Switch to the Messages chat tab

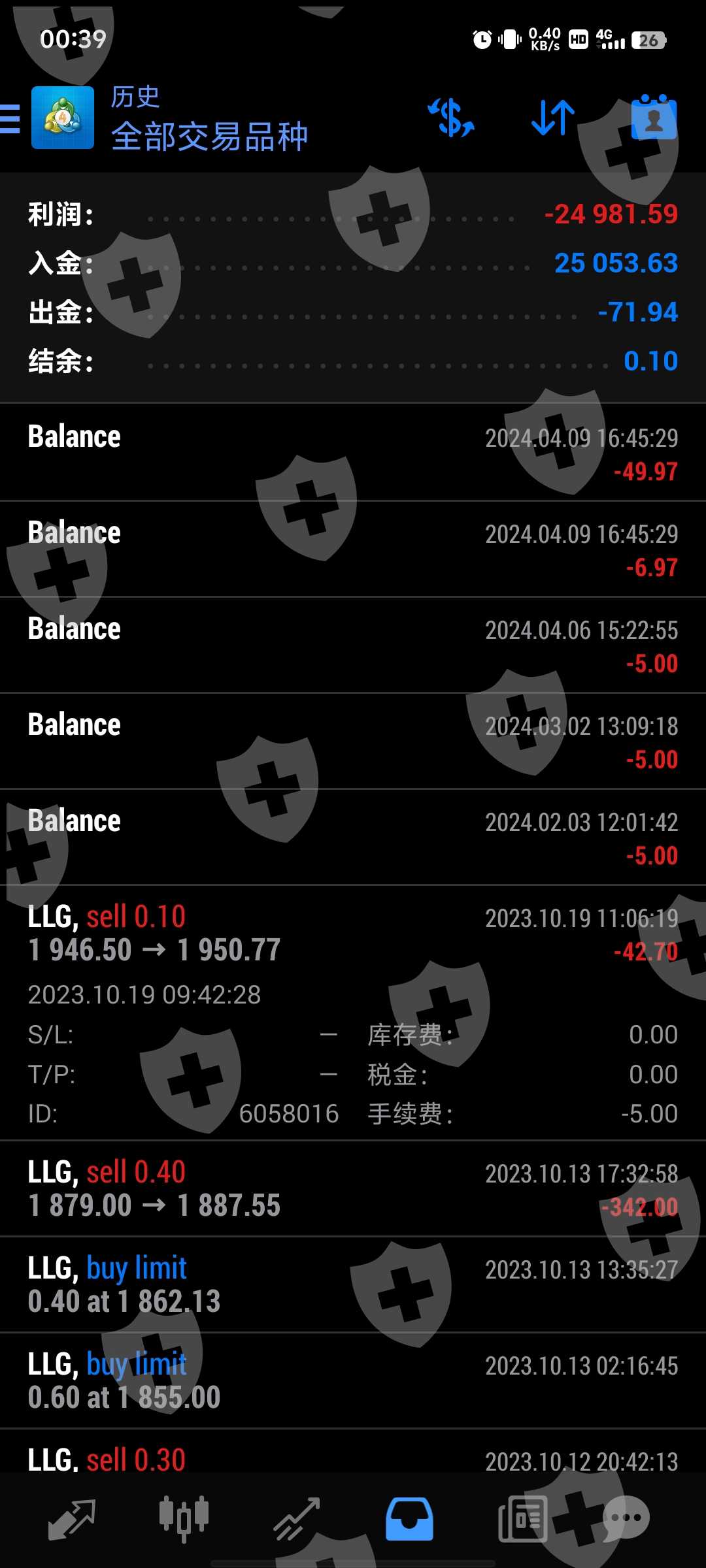pos(626,1518)
